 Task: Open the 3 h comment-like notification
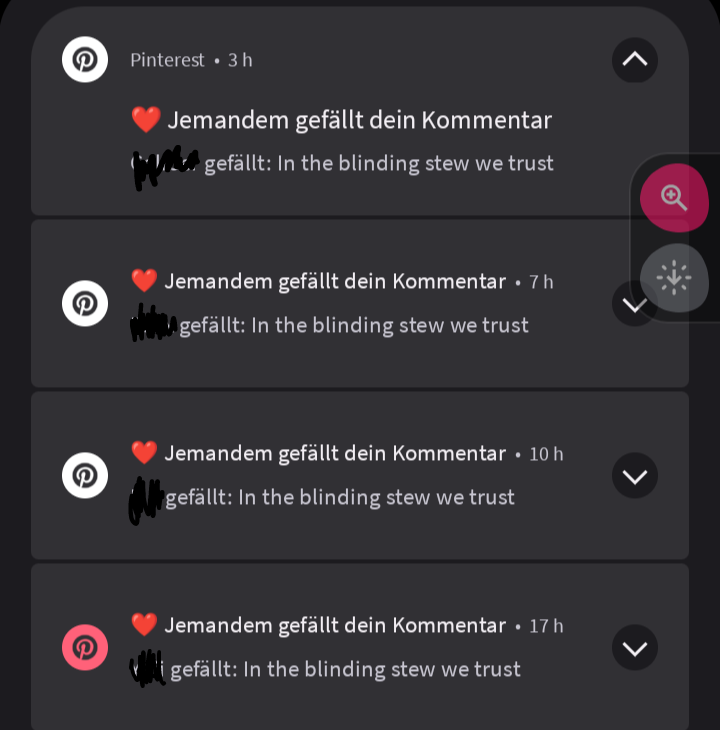click(342, 141)
